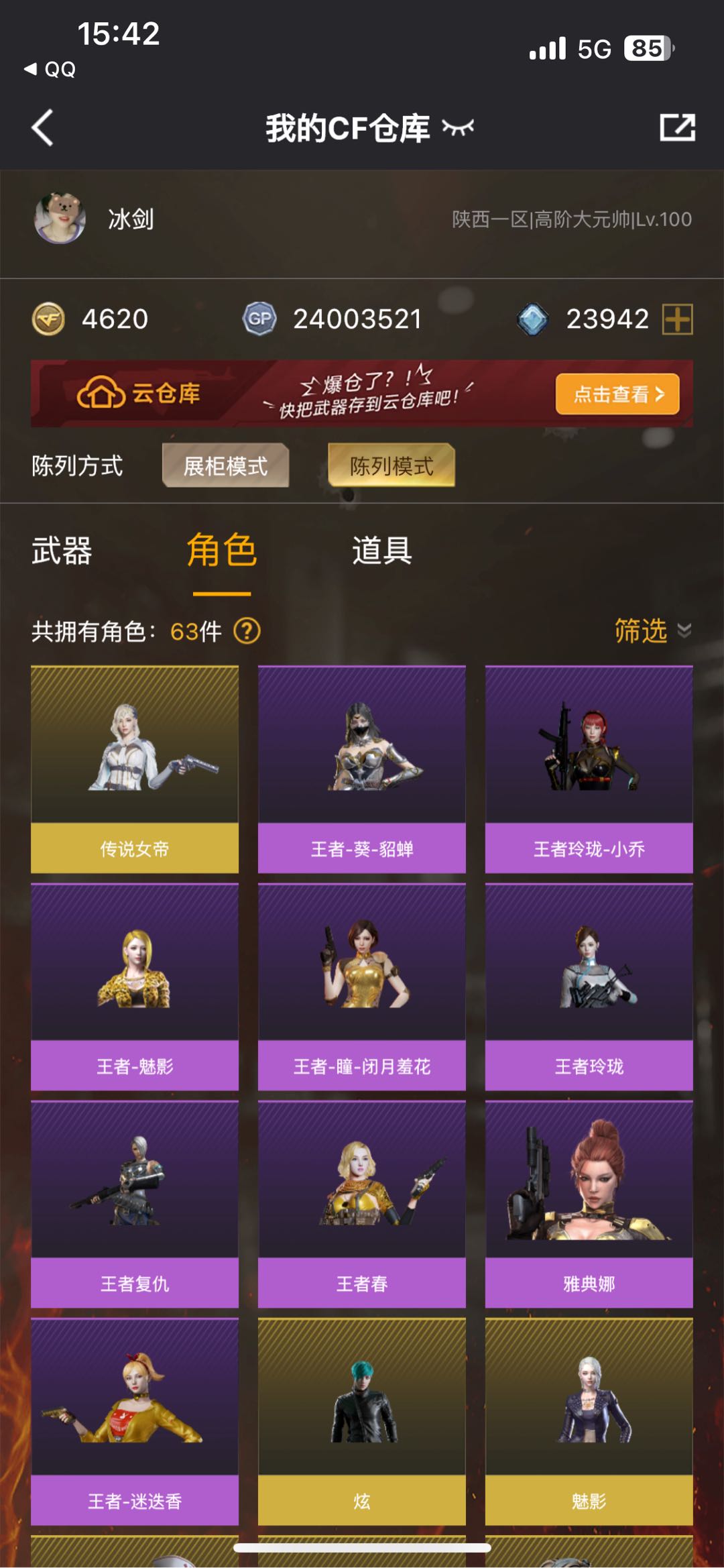Go back using the top-left arrow
This screenshot has height=1568, width=724.
[x=43, y=127]
